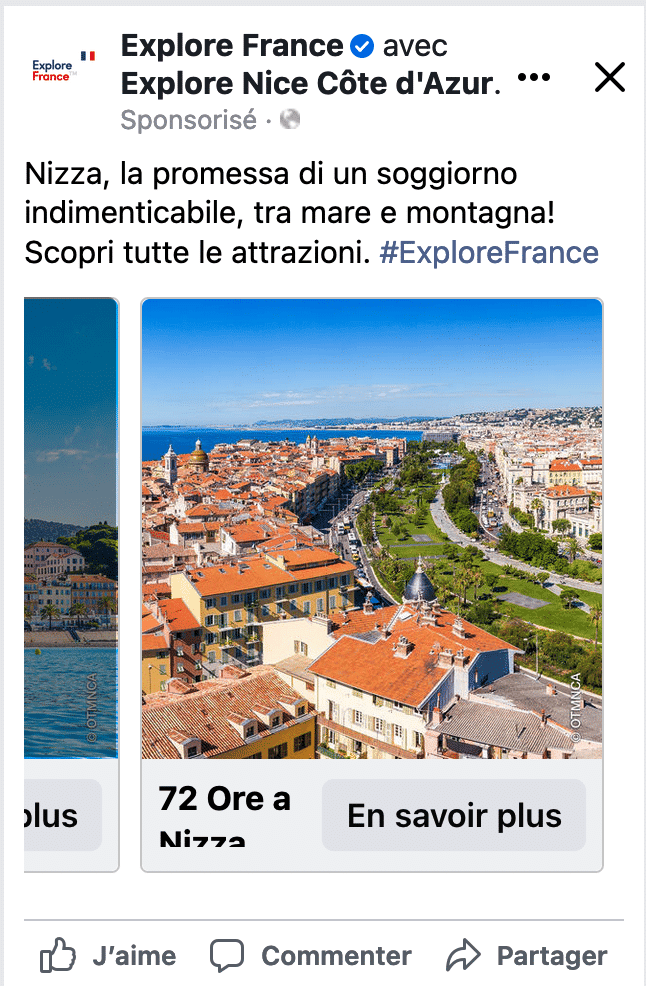Viewport: 646px width, 986px height.
Task: Dismiss the sponsored post with X
Action: tap(609, 77)
